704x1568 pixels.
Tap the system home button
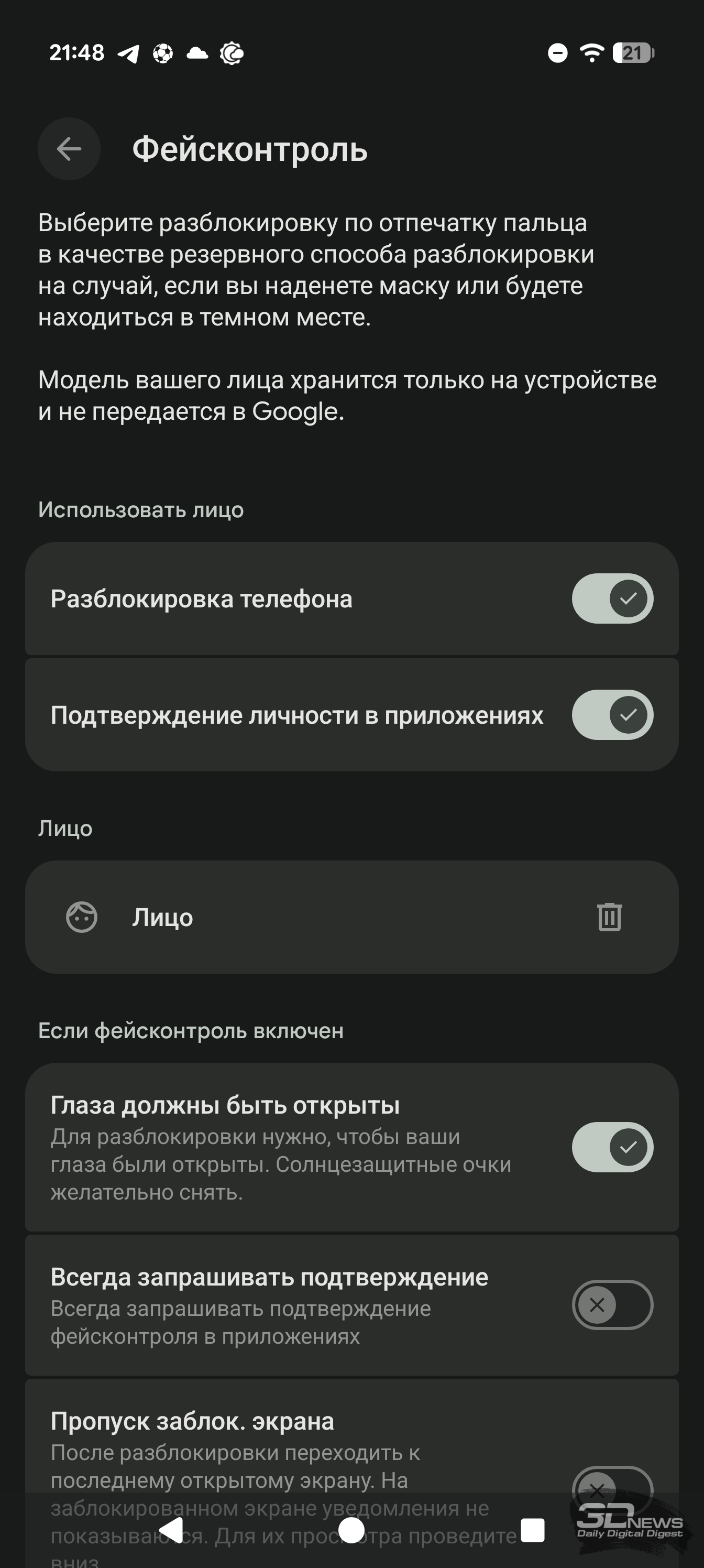351,1530
